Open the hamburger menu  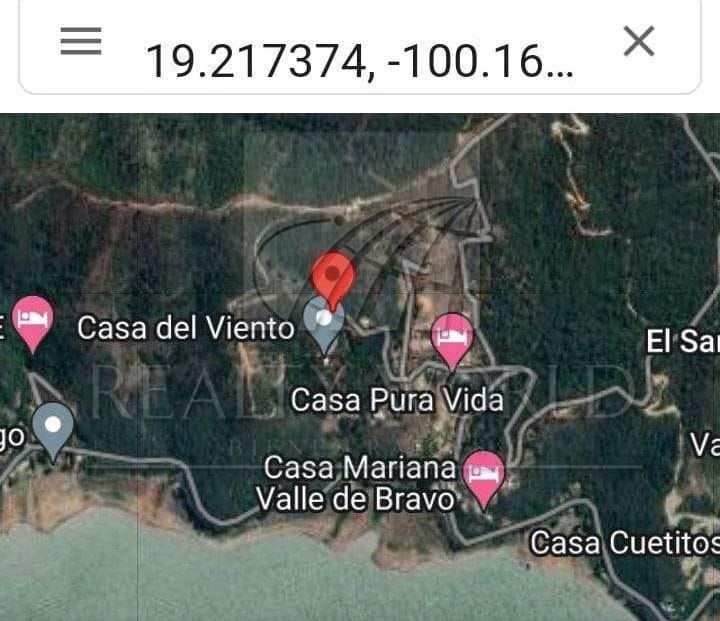point(81,41)
